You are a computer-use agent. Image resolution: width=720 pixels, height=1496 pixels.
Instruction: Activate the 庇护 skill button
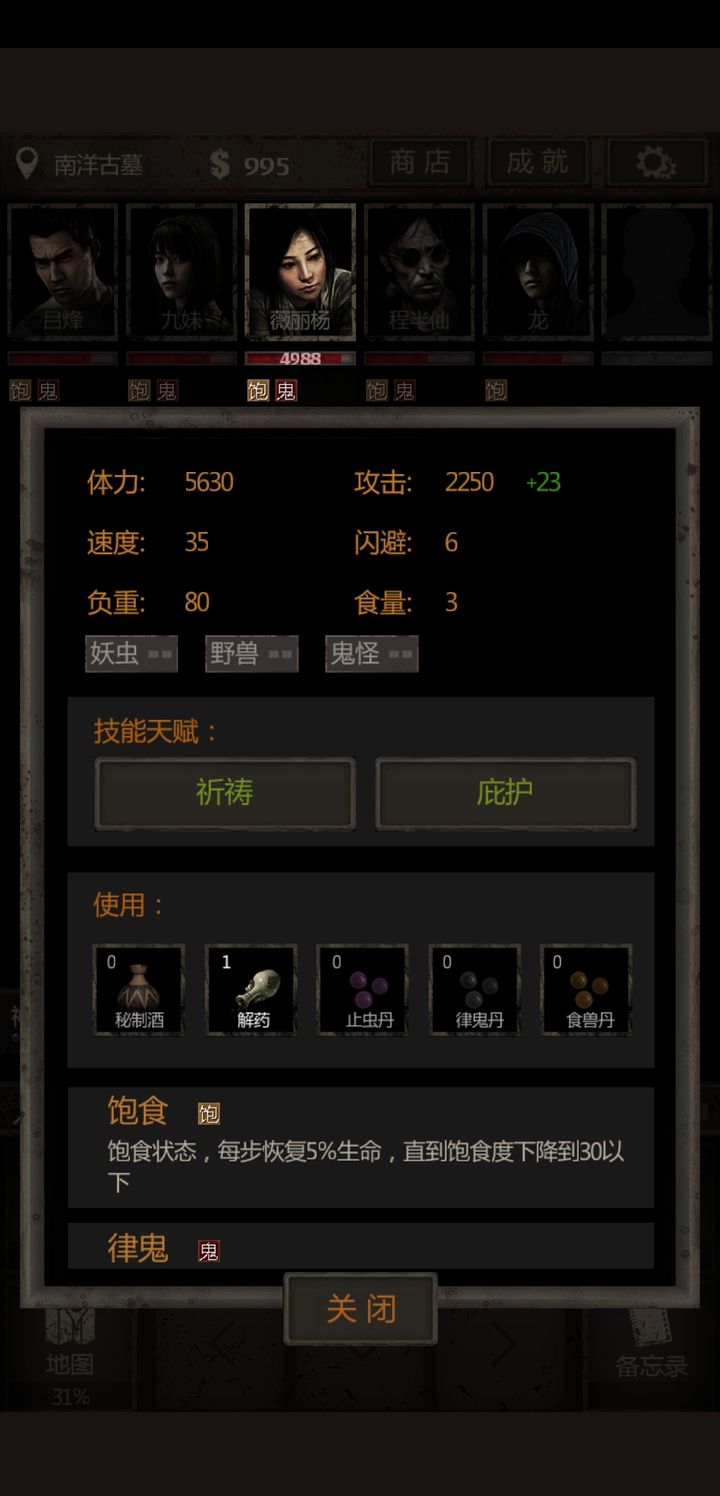tap(505, 793)
